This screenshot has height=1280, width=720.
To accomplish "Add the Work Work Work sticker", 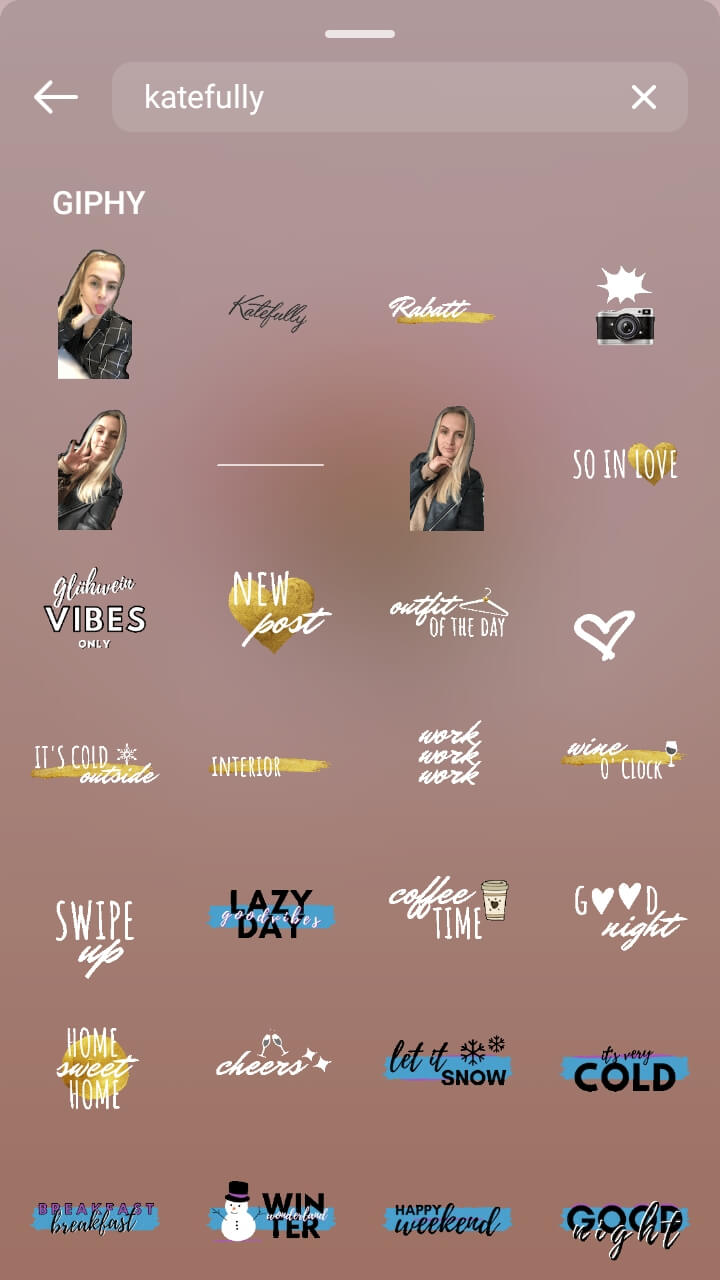I will click(x=449, y=753).
